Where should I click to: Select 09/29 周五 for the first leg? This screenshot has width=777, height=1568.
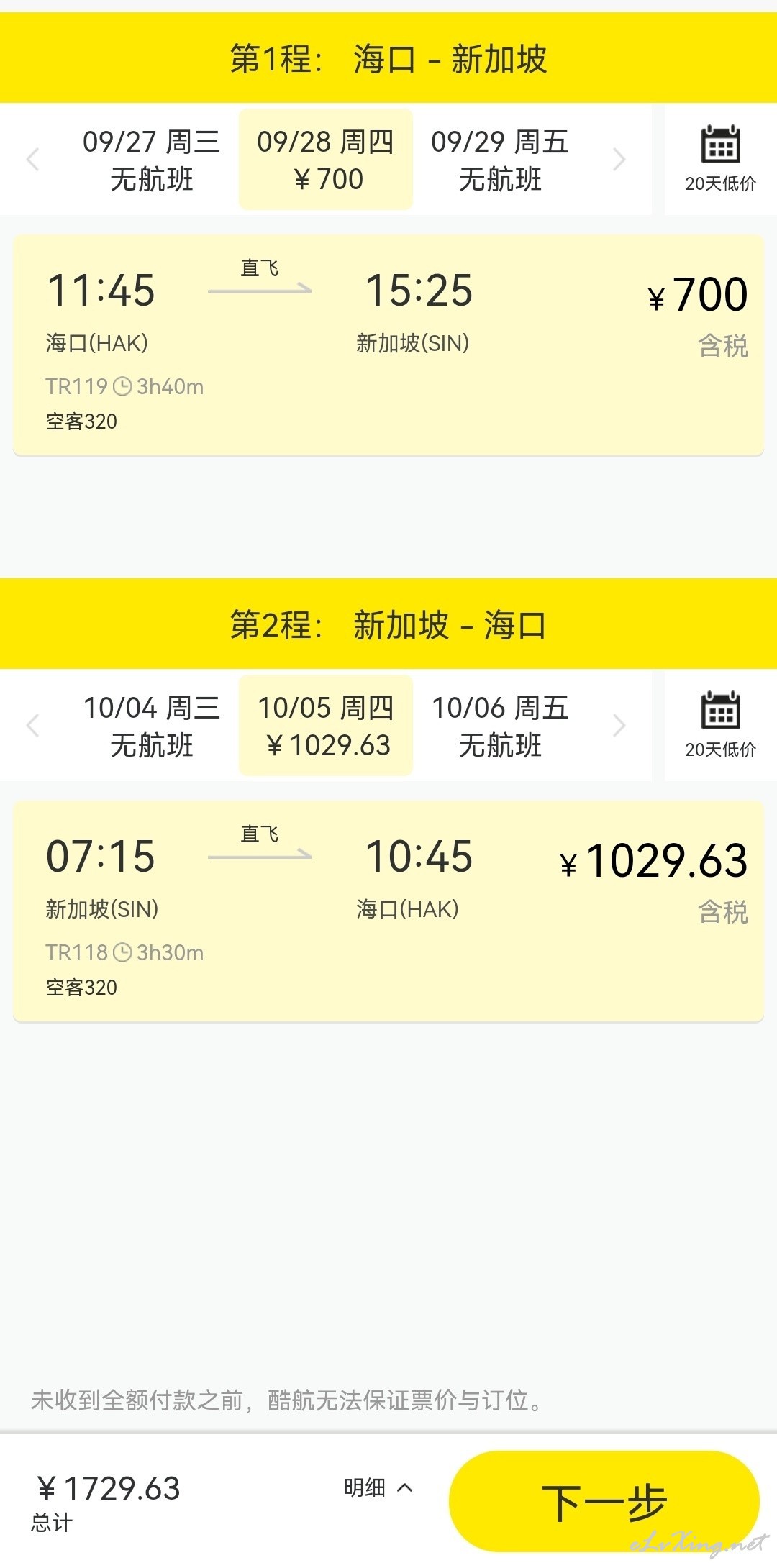500,160
